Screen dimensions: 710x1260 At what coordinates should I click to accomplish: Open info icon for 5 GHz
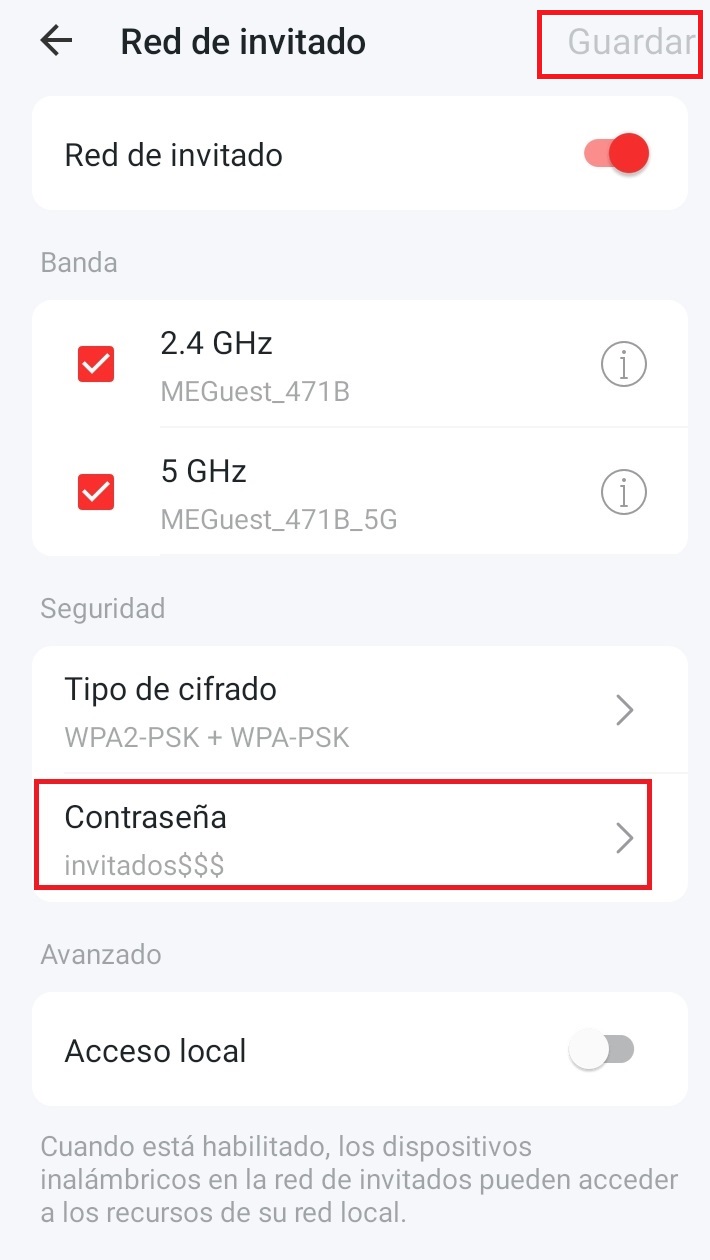click(x=624, y=491)
